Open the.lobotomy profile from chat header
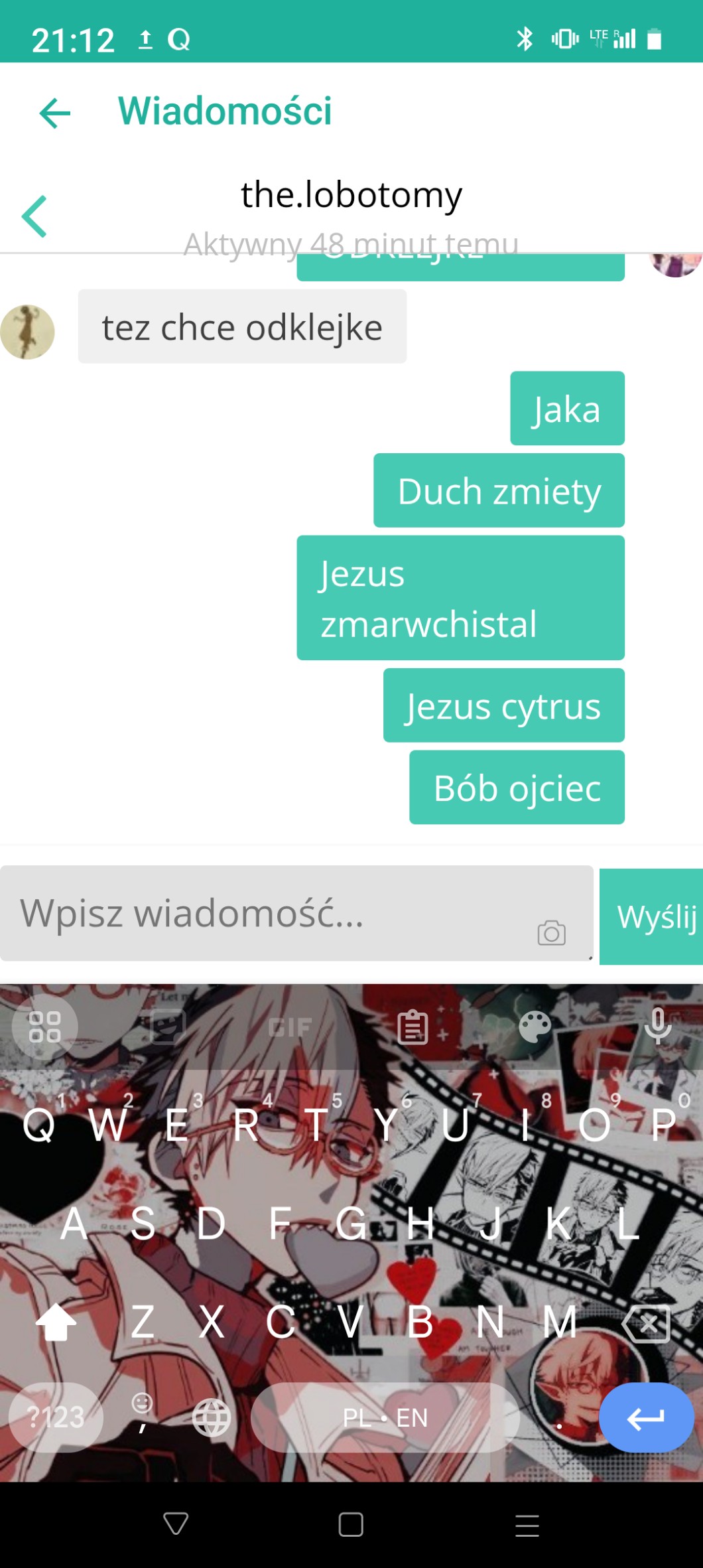Screen dimensions: 703x1568 351,196
